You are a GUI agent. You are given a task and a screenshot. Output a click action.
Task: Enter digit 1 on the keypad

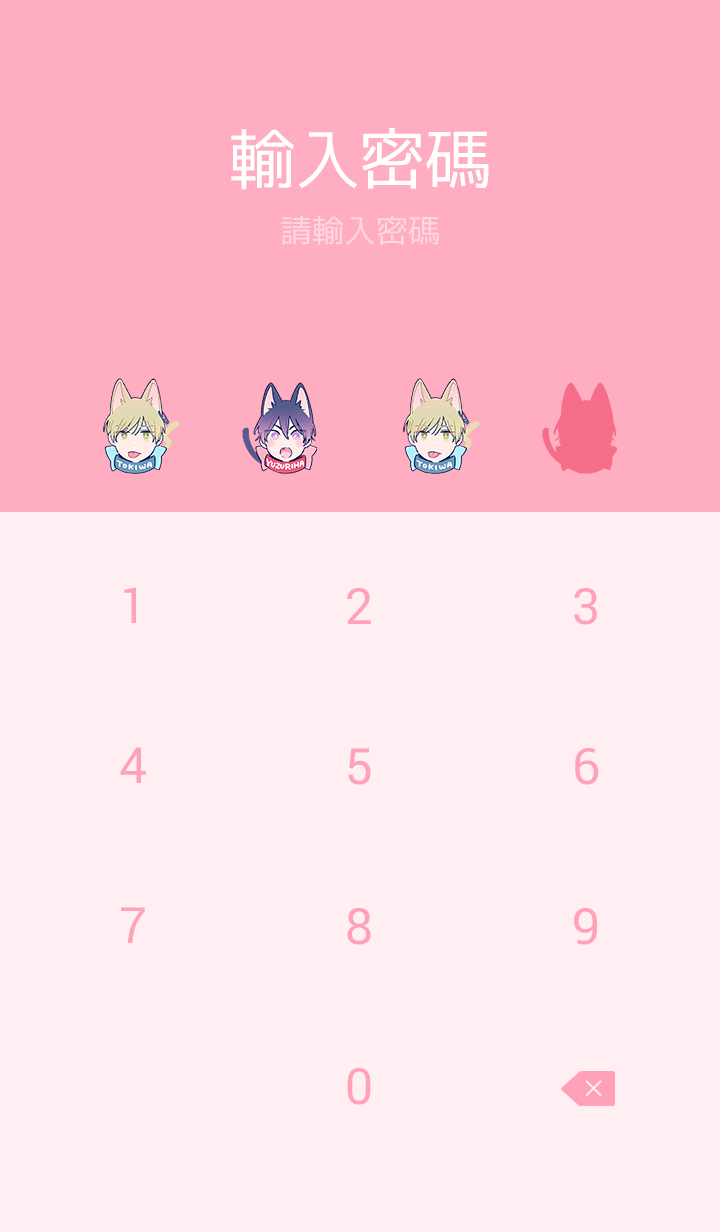click(x=132, y=607)
